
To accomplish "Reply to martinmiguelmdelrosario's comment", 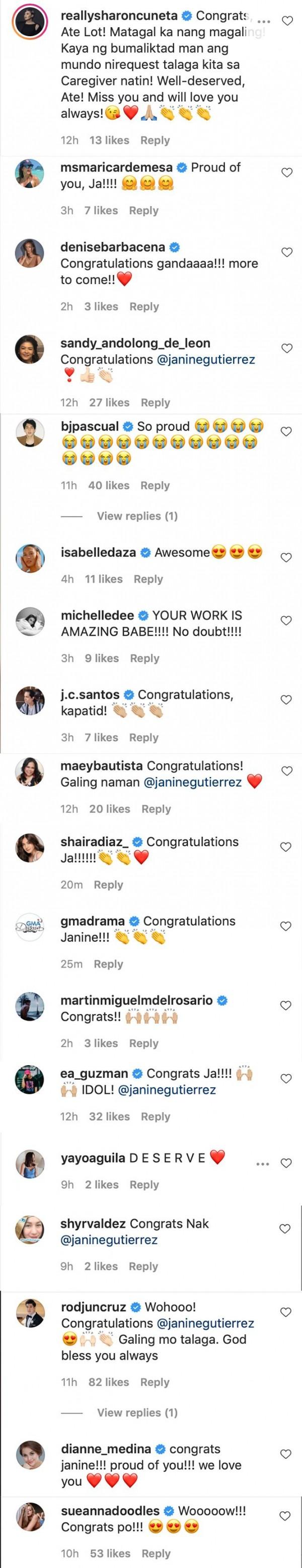I will point(143,1042).
